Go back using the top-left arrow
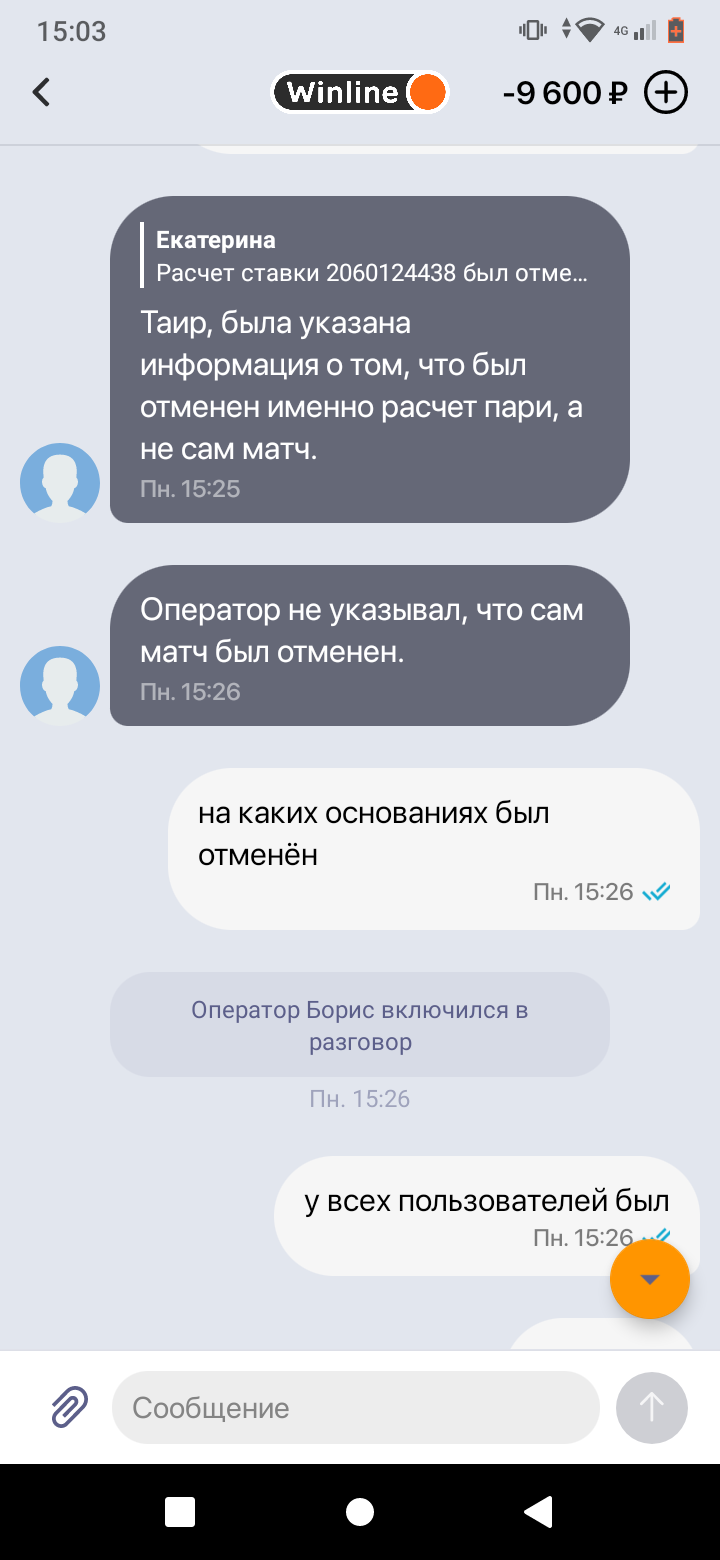 coord(41,93)
